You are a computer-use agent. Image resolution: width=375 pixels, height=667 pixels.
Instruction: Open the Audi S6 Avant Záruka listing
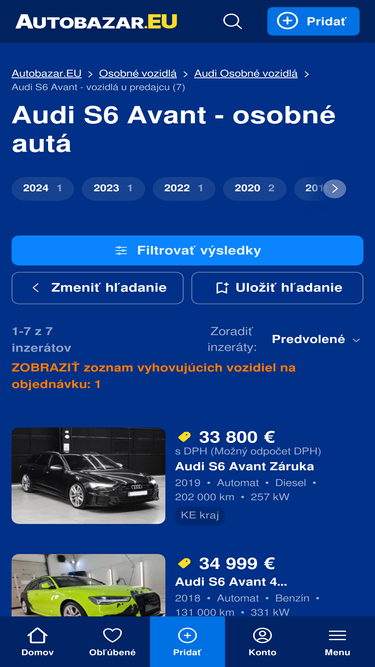[x=244, y=467]
